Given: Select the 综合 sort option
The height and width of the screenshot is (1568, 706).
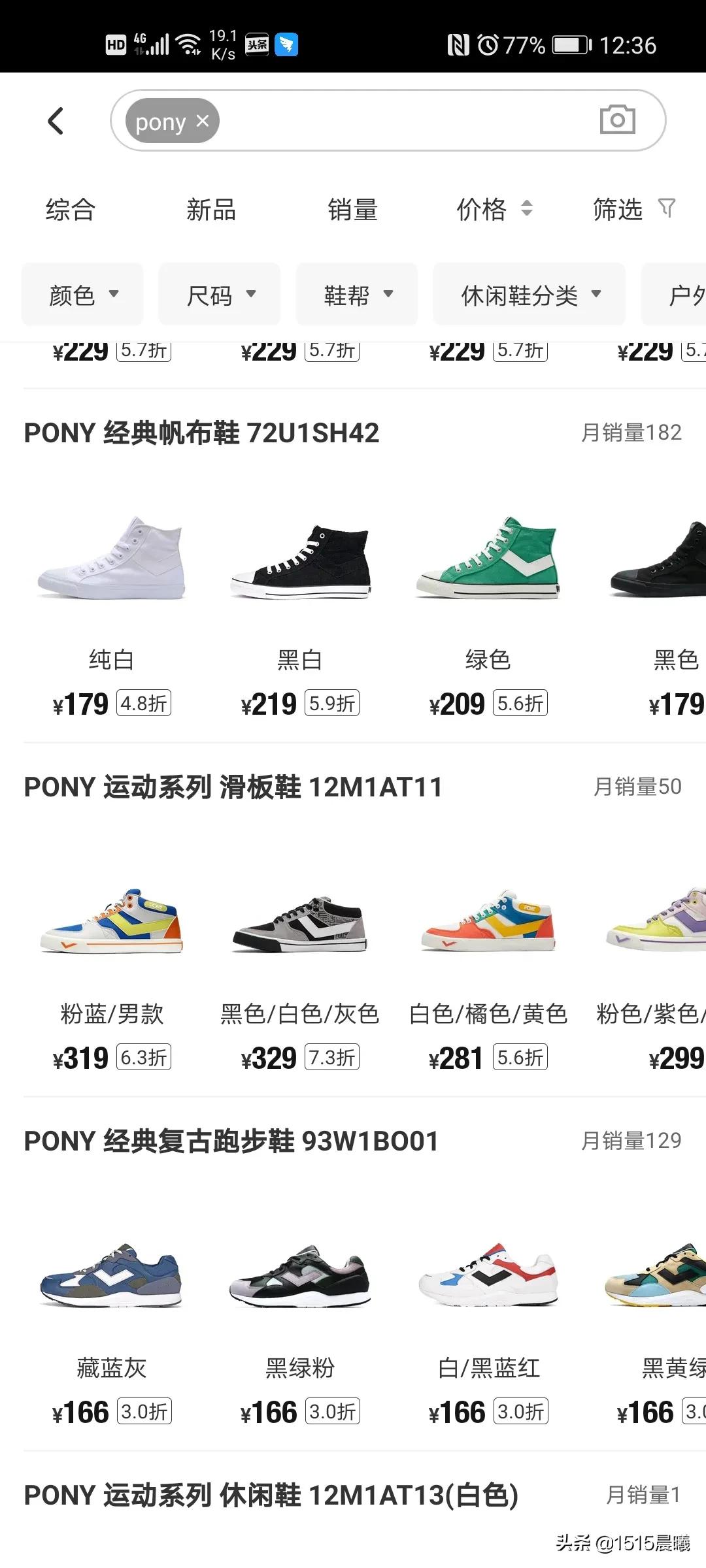Looking at the screenshot, I should click(x=69, y=210).
